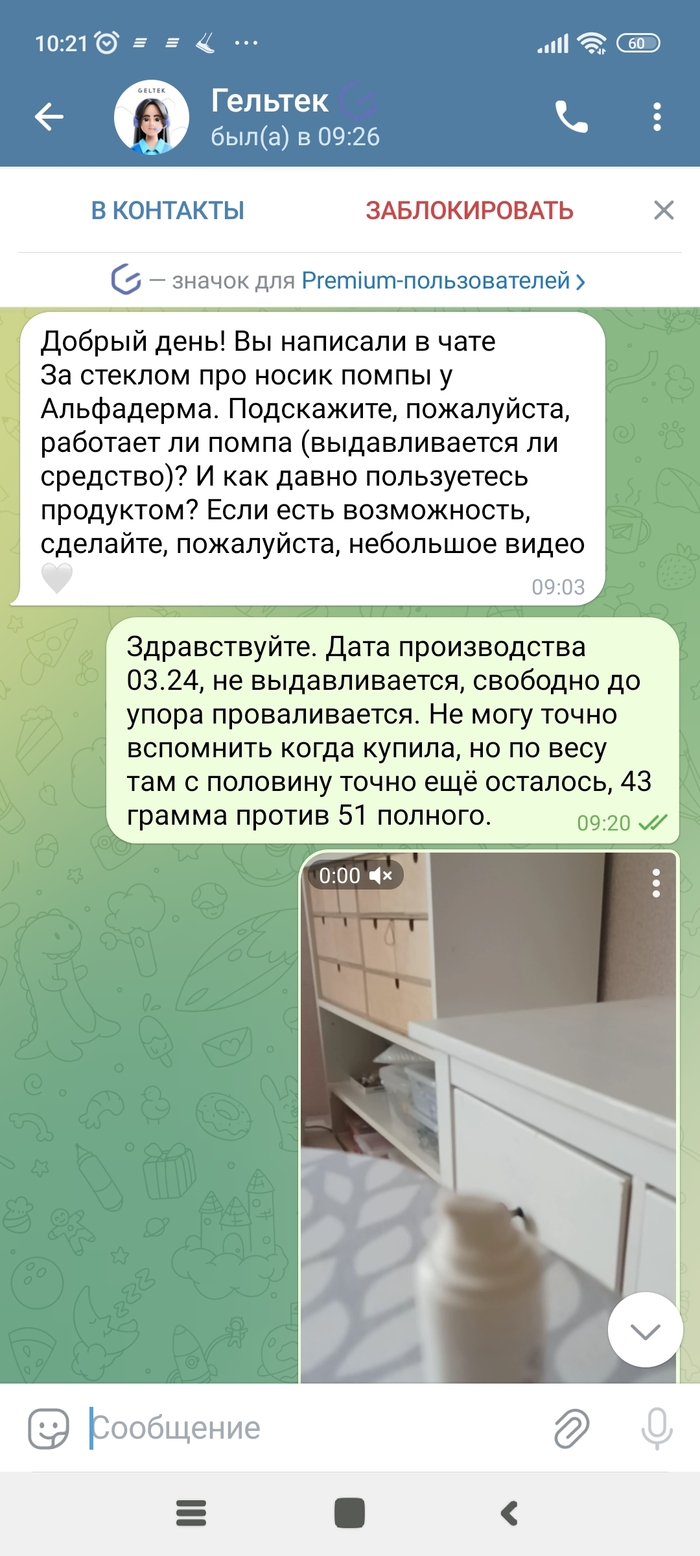The width and height of the screenshot is (700, 1556).
Task: Open recent apps from navigation bar
Action: click(191, 1513)
